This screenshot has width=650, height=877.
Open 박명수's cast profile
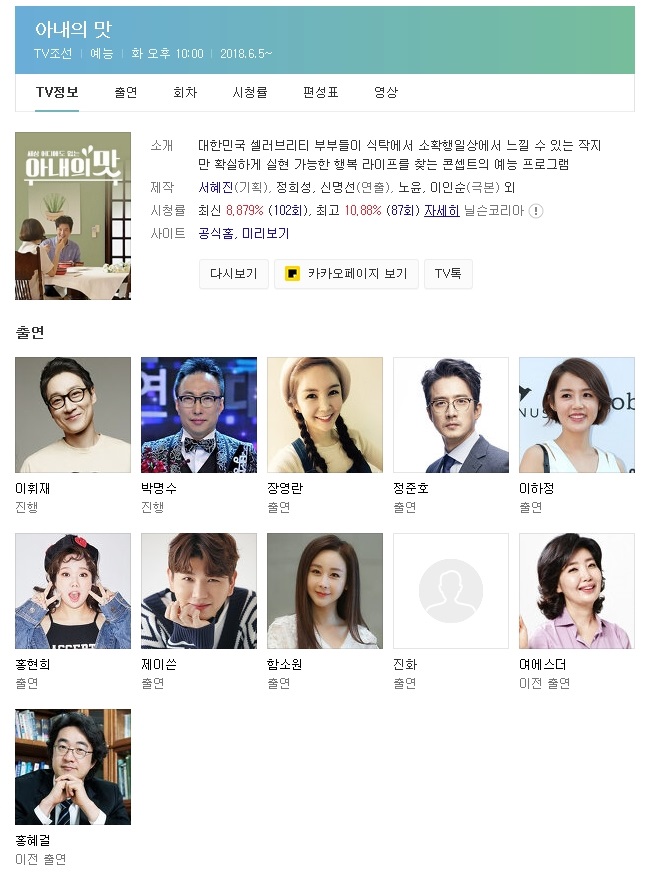click(199, 415)
